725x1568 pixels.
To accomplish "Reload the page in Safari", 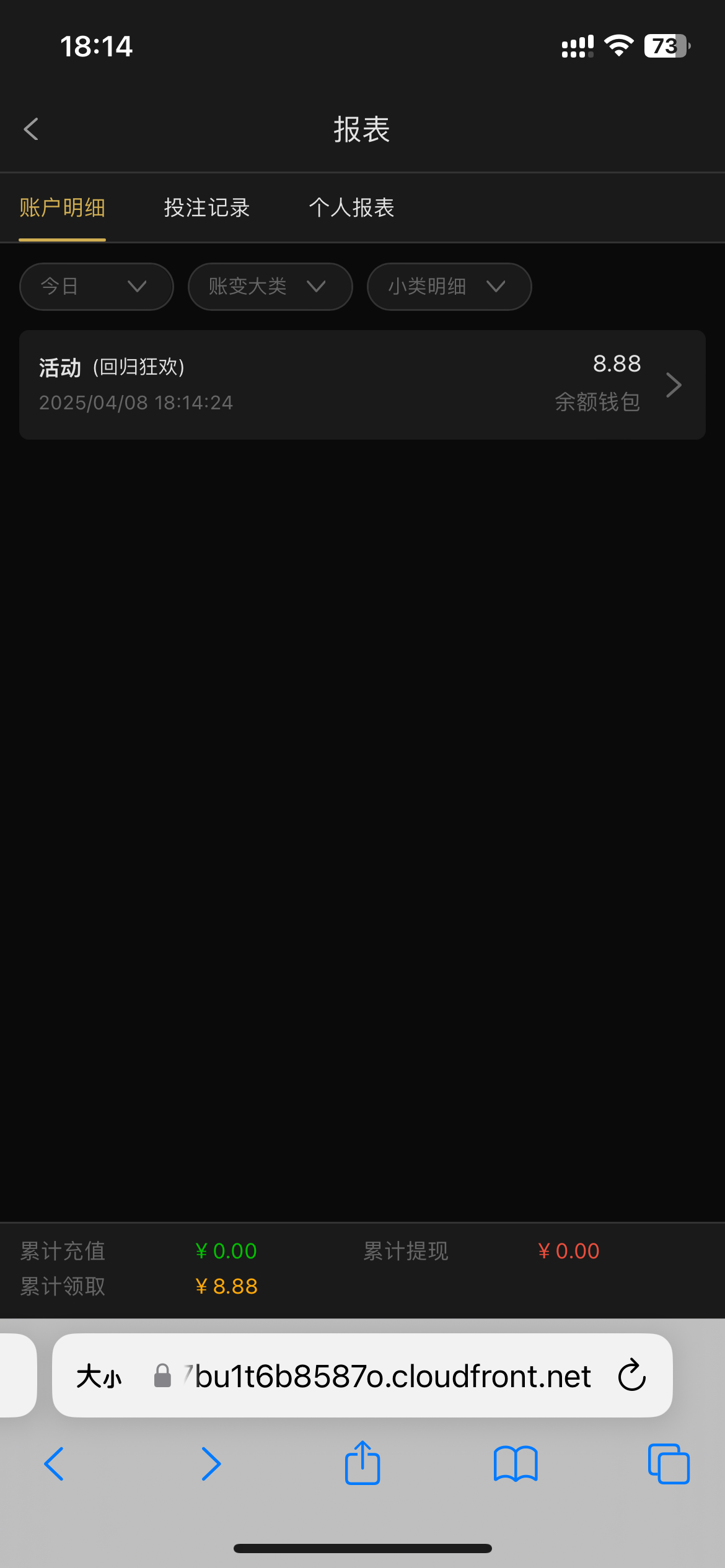I will [632, 1375].
